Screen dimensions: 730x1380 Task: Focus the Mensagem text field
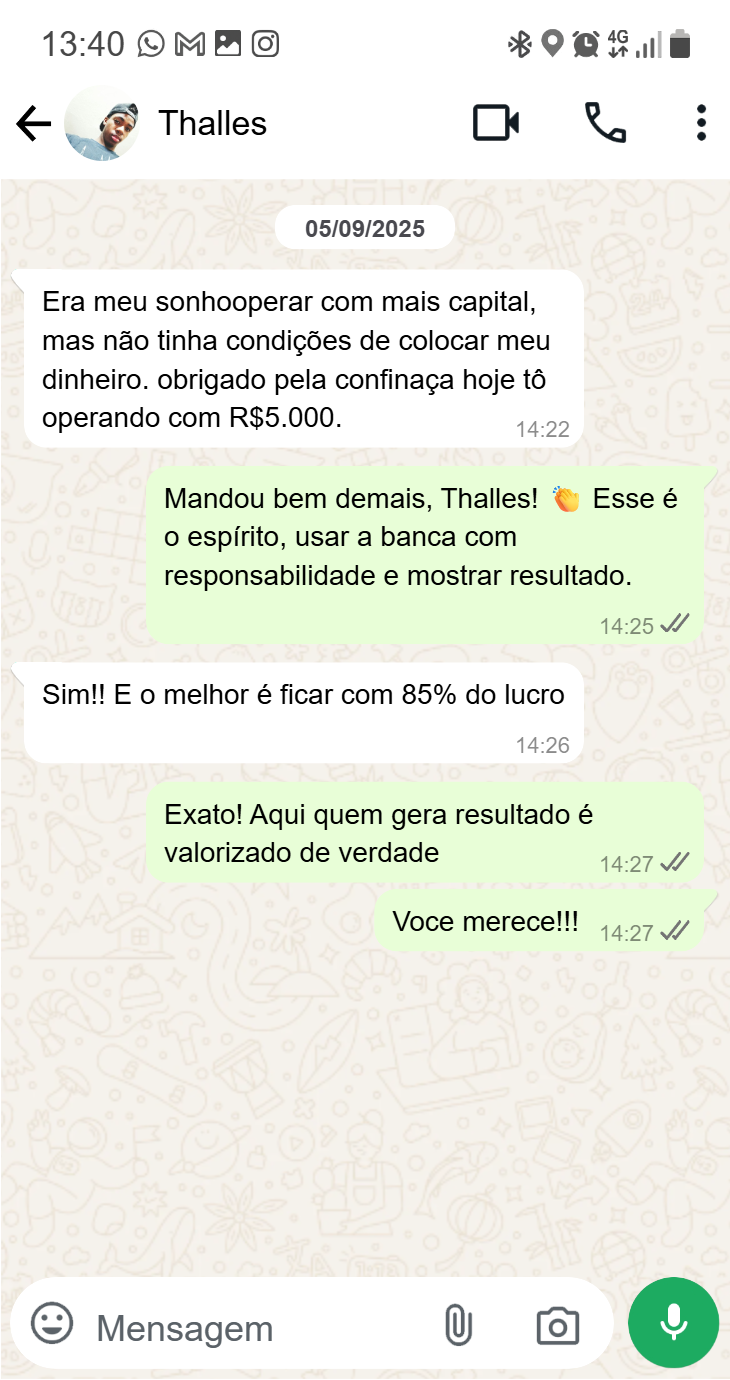pyautogui.click(x=250, y=1328)
